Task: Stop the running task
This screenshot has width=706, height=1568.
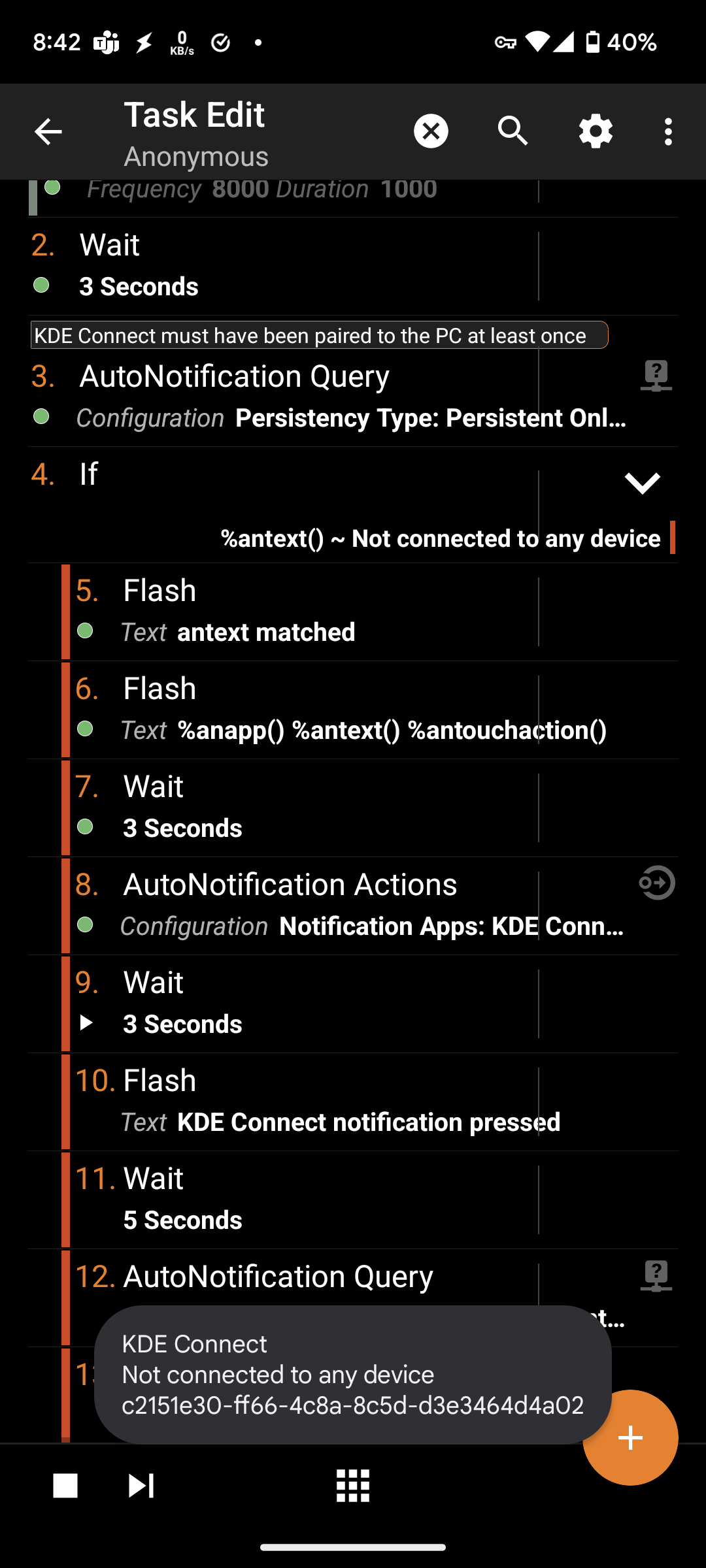Action: [65, 1486]
